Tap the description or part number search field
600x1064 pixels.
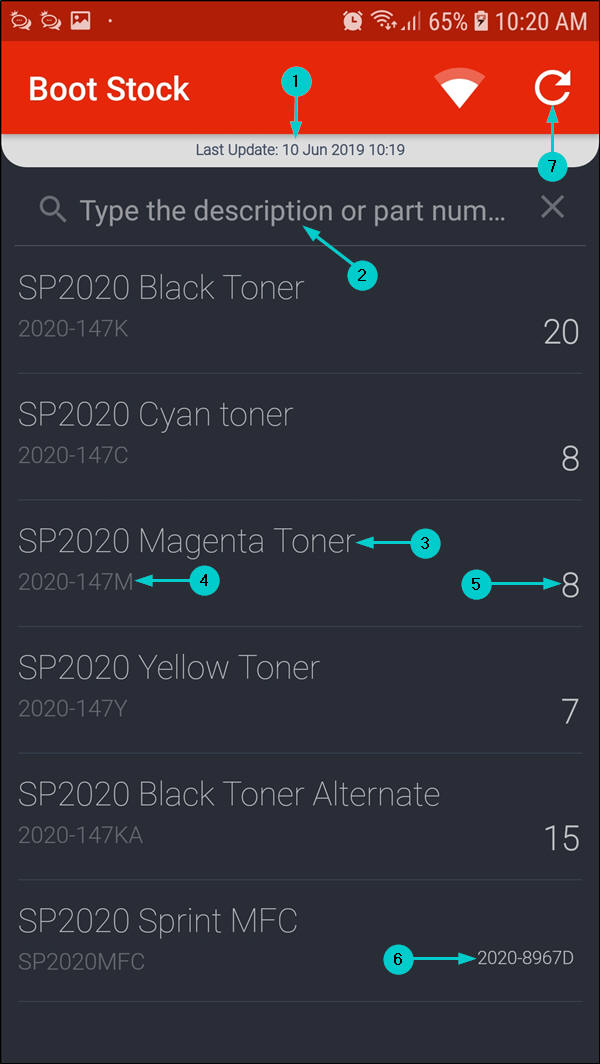[x=292, y=211]
